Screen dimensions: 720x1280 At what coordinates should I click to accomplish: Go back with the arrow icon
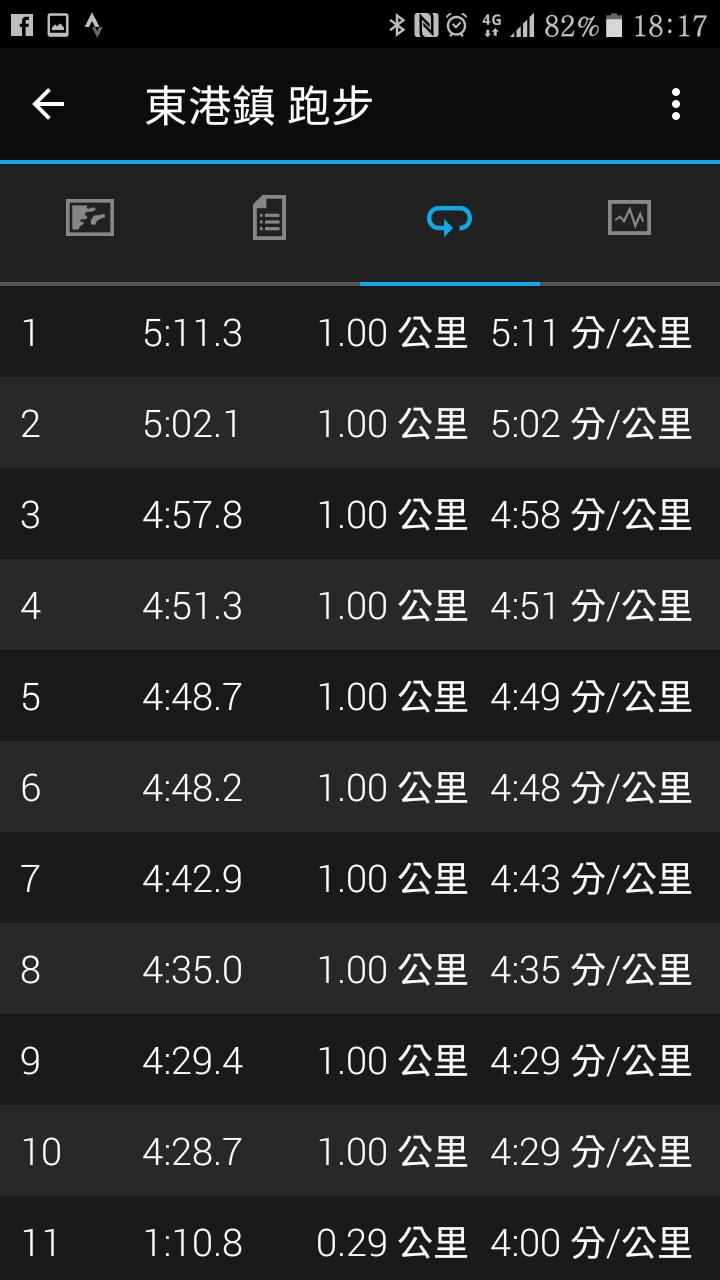tap(48, 104)
